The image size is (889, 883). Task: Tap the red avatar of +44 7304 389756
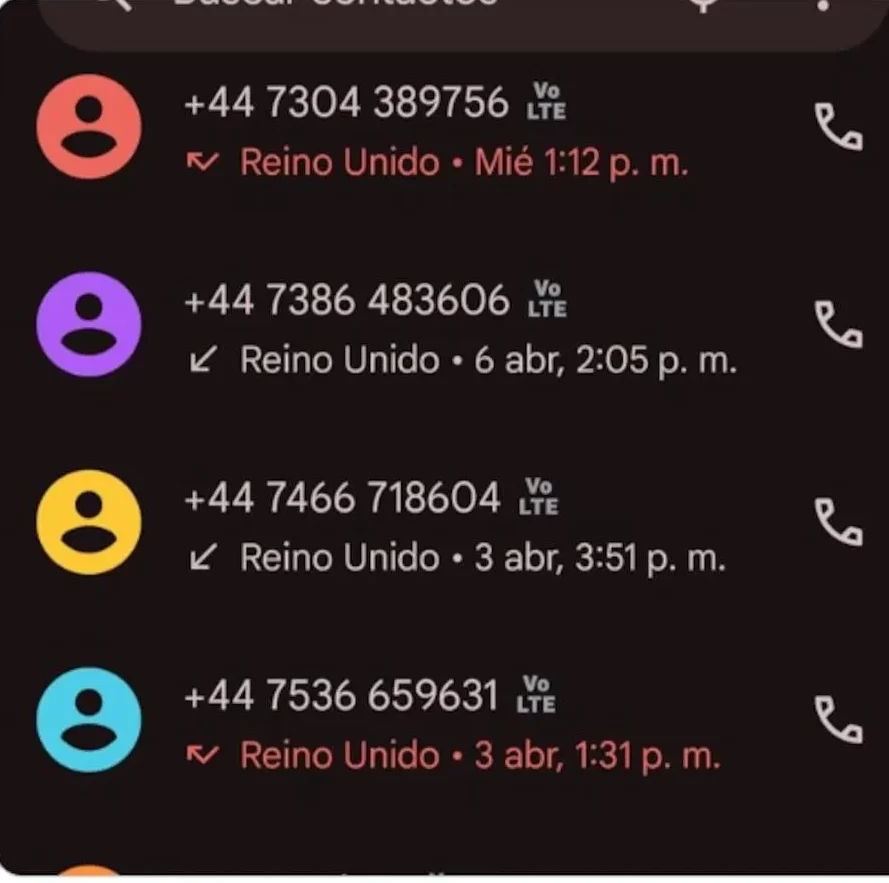coord(89,127)
